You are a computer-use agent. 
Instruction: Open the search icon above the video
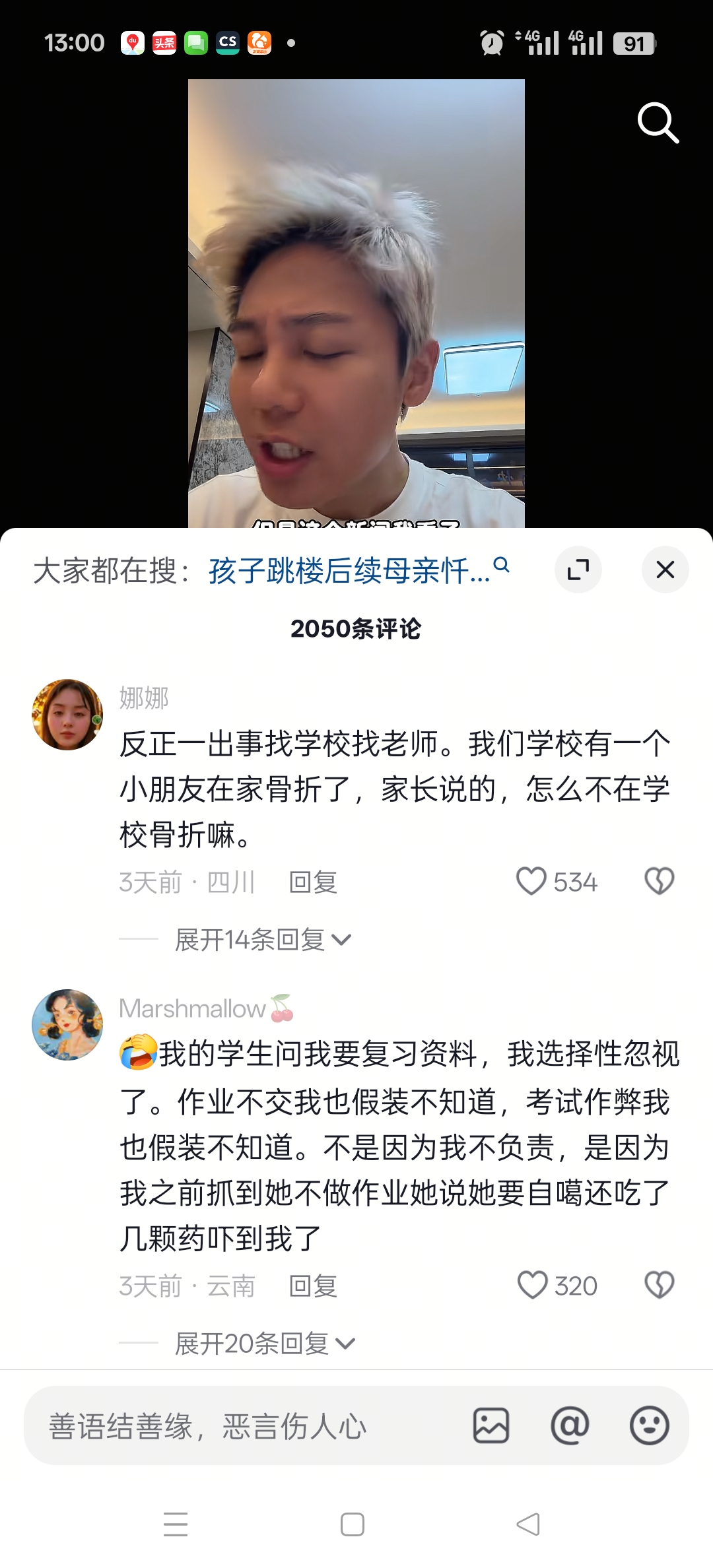click(x=658, y=123)
